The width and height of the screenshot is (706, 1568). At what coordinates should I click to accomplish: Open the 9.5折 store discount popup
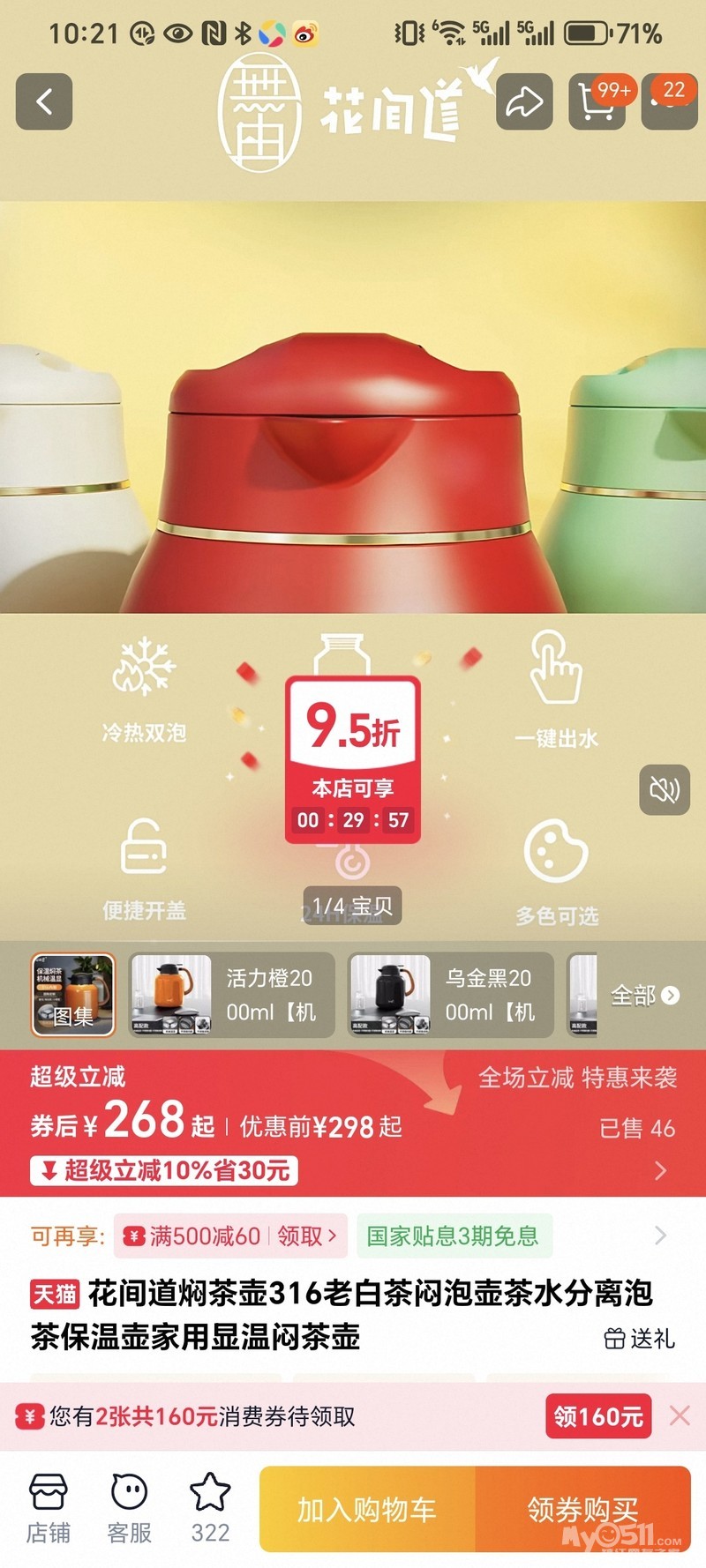pyautogui.click(x=352, y=758)
